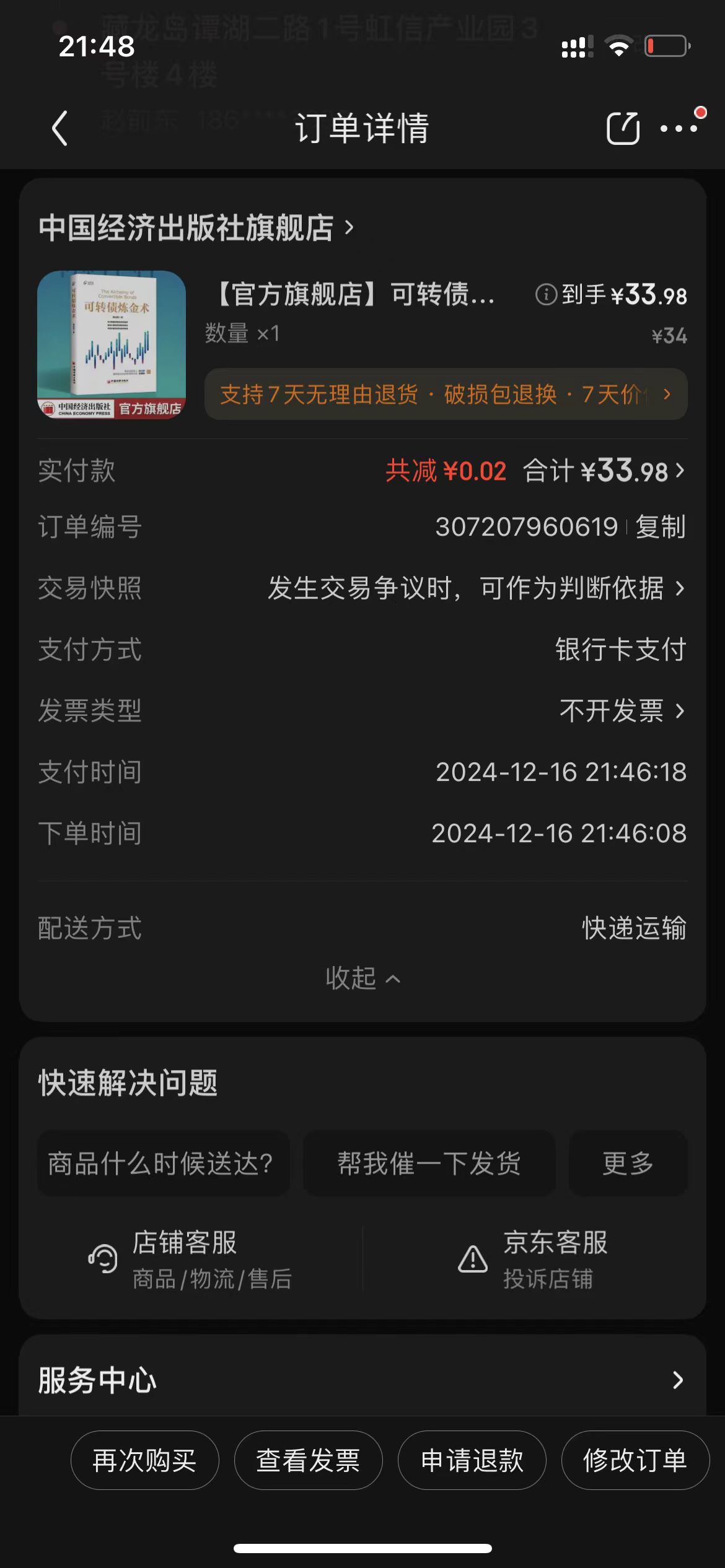Open the three-dot overflow menu
The height and width of the screenshot is (1568, 725).
pyautogui.click(x=679, y=129)
